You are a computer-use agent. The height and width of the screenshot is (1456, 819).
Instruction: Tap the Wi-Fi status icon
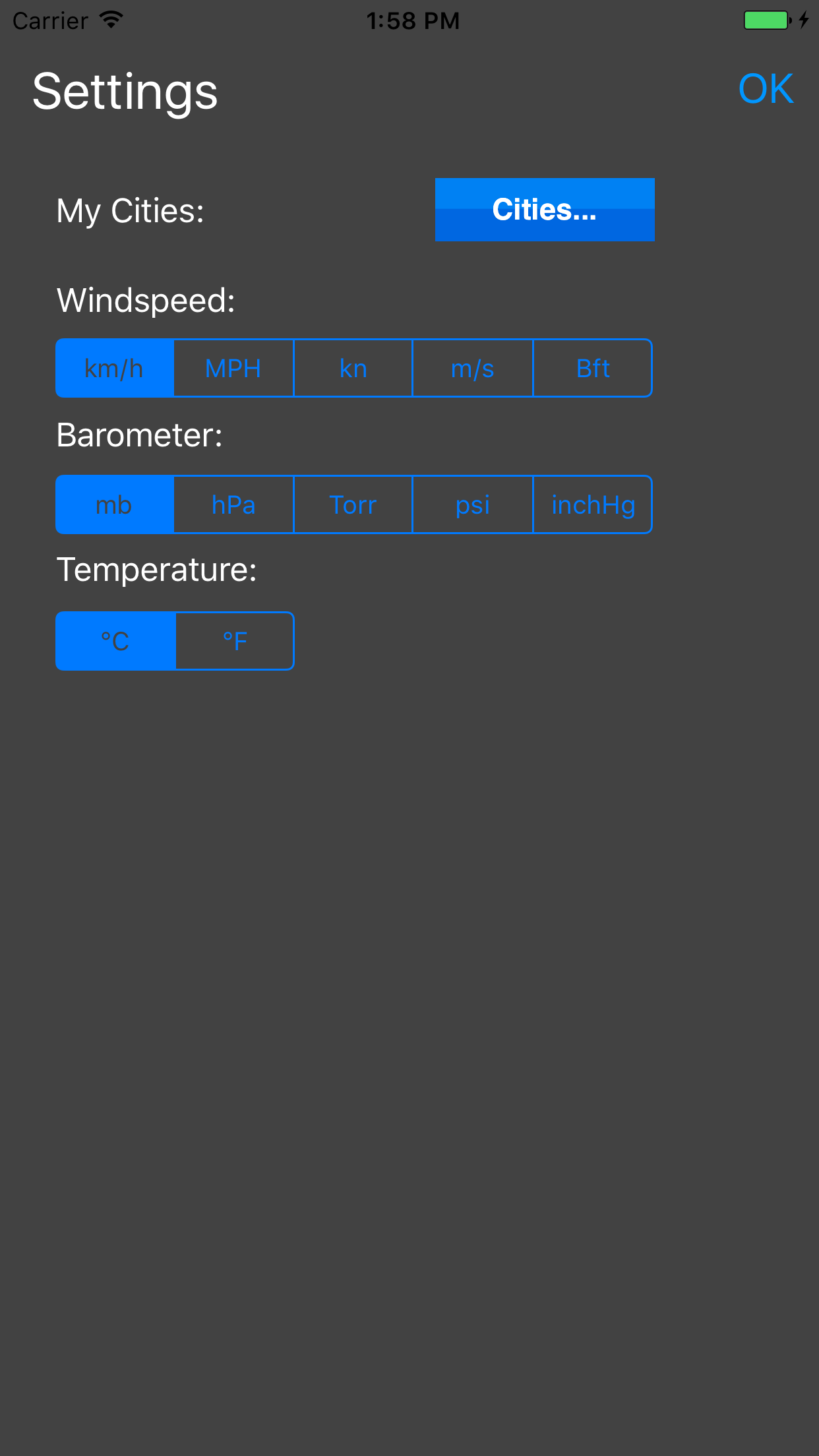[110, 20]
